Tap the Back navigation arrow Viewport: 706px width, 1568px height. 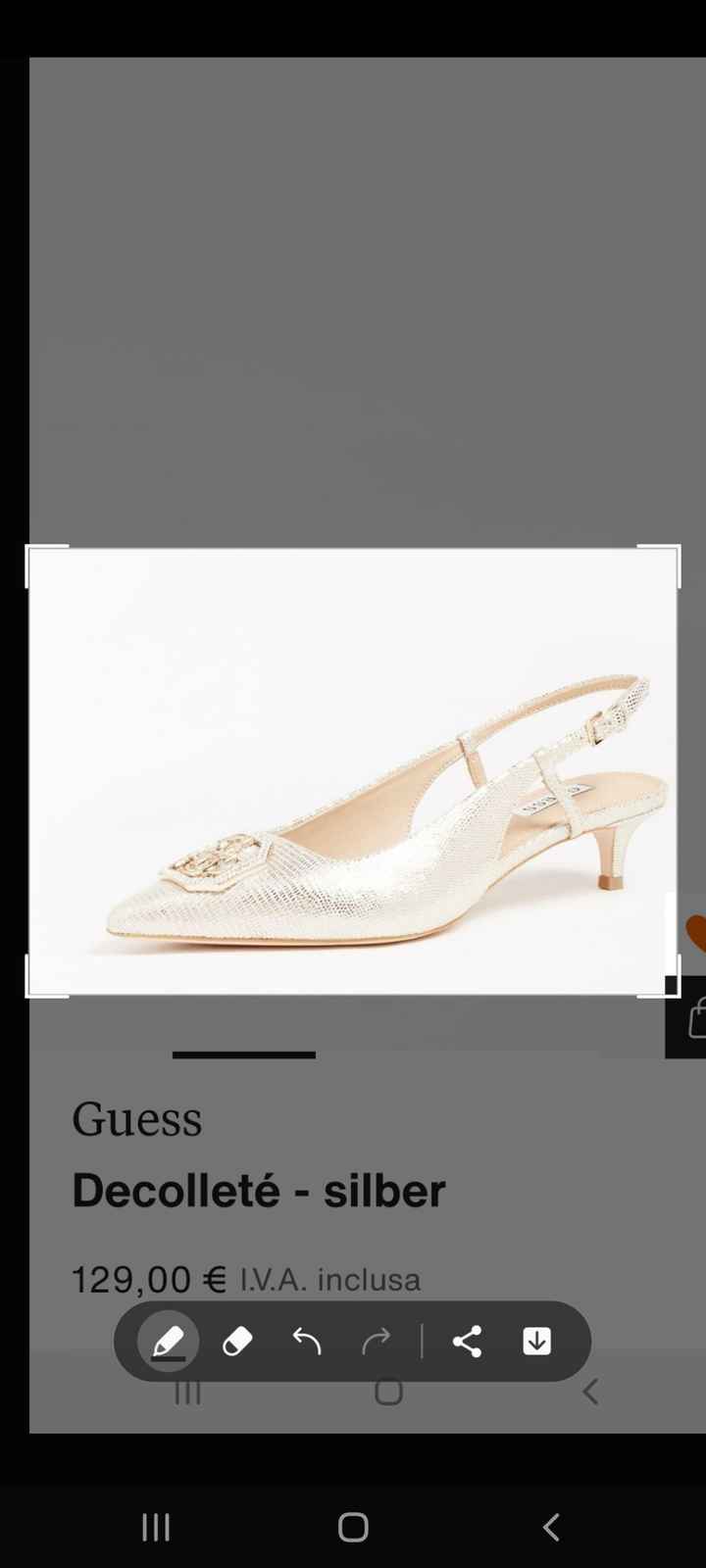550,1526
